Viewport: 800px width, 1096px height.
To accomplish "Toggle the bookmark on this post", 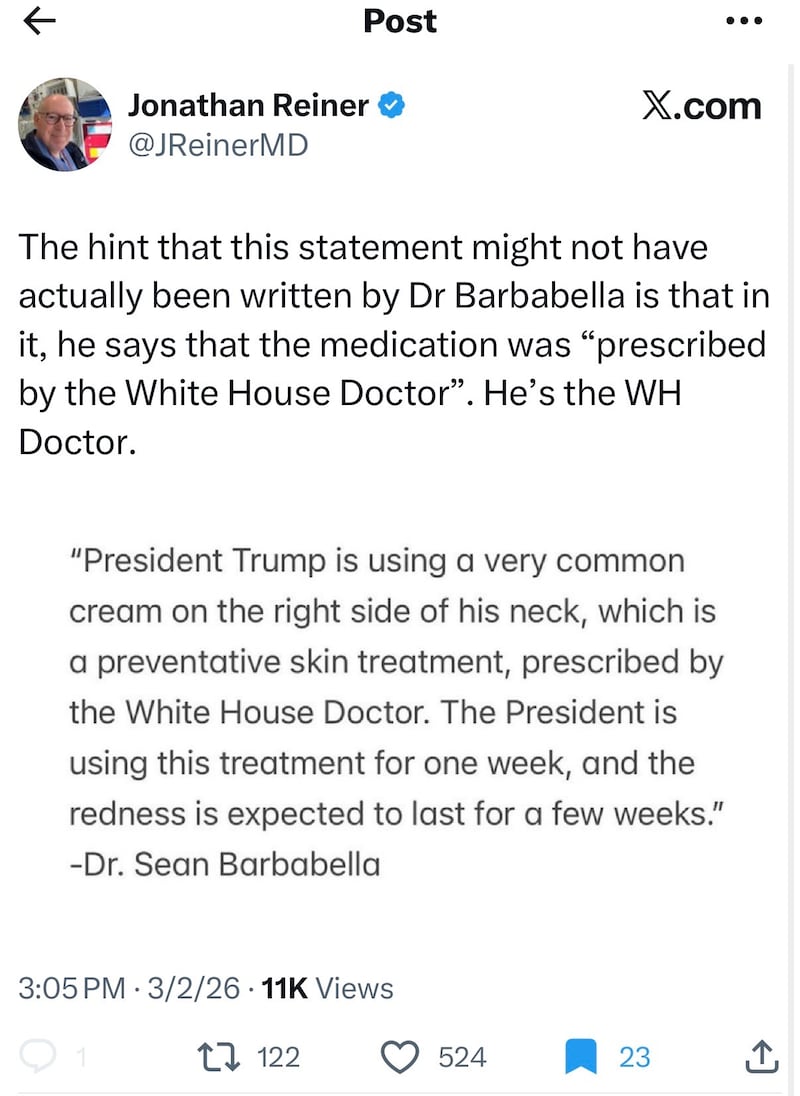I will (581, 1056).
